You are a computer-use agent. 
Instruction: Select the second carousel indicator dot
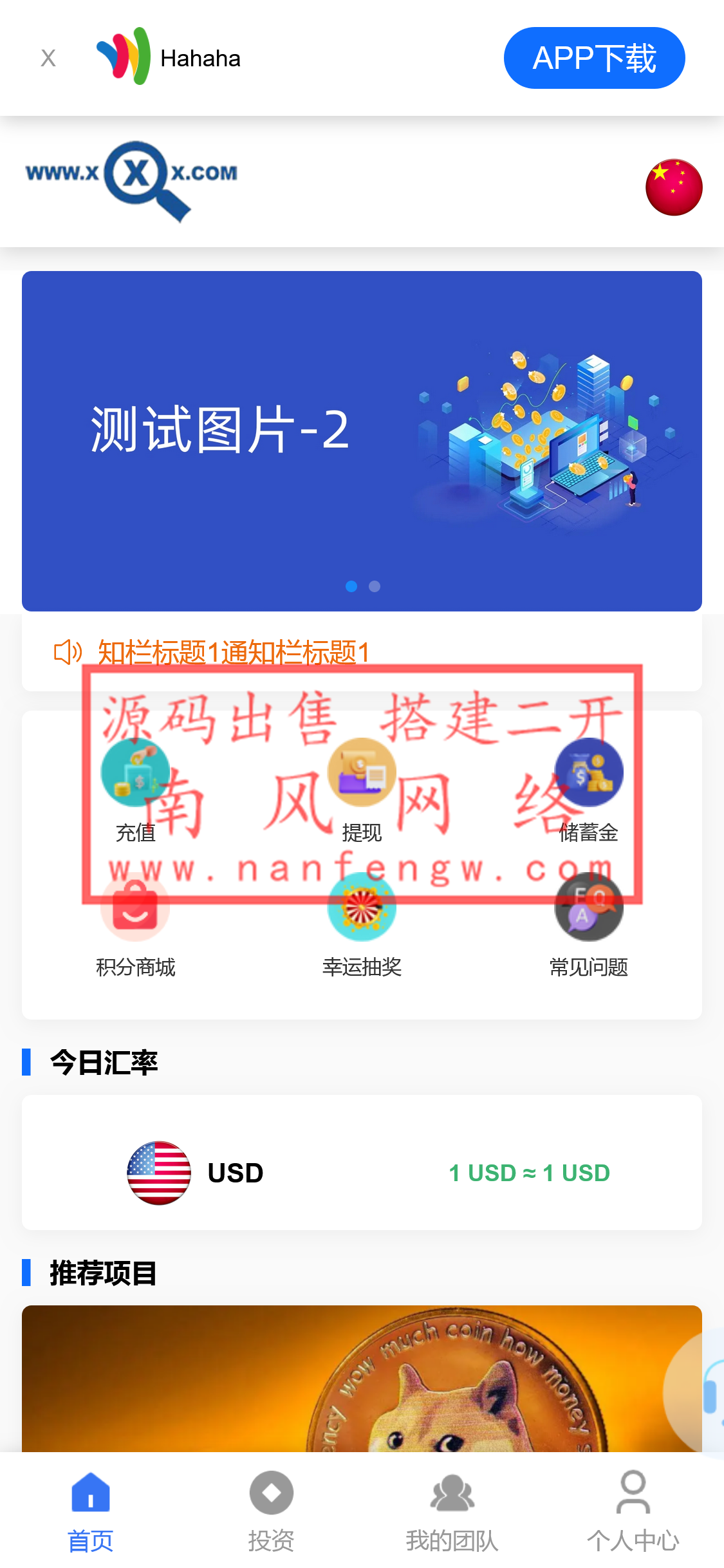click(x=374, y=586)
